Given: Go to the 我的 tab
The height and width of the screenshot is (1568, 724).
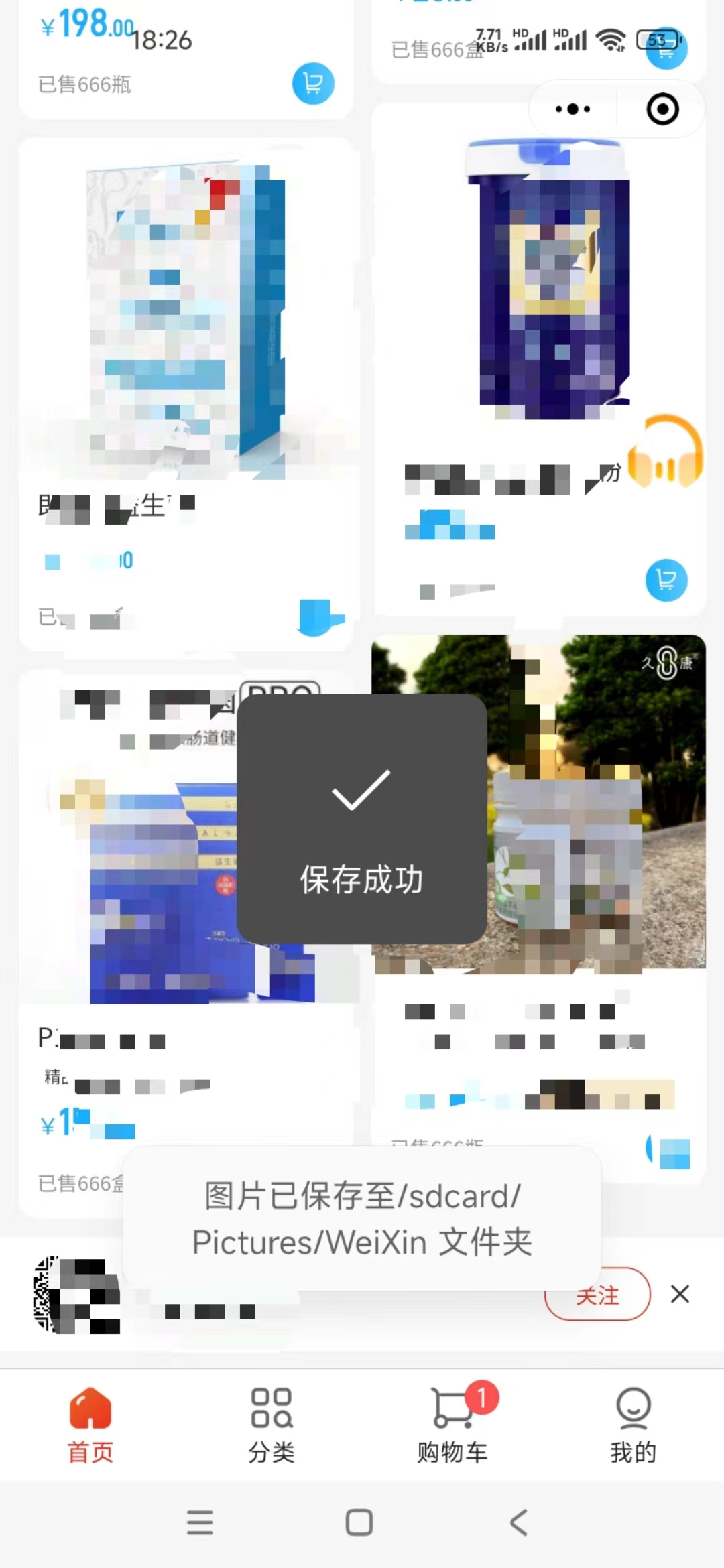Looking at the screenshot, I should pyautogui.click(x=633, y=1424).
